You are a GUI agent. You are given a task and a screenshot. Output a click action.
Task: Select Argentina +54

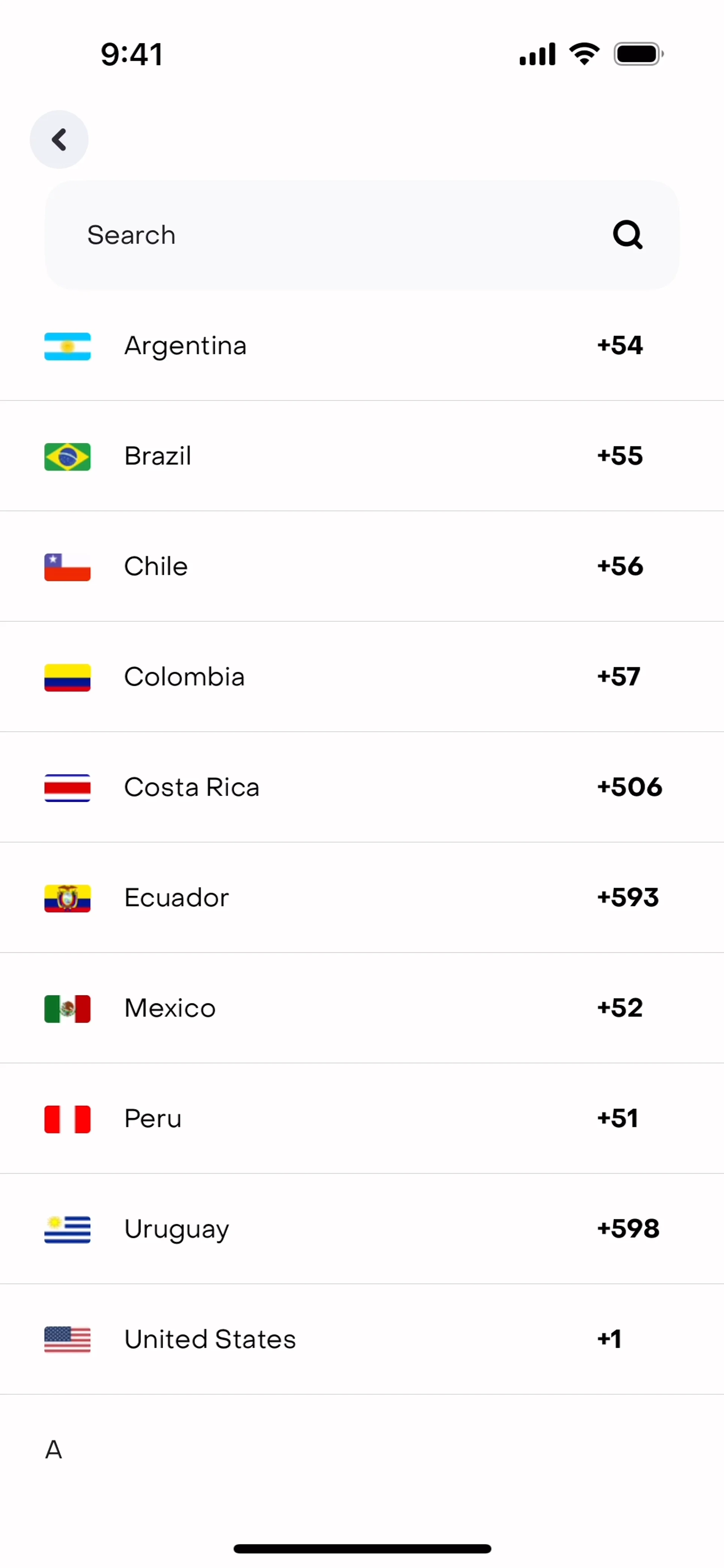tap(362, 346)
